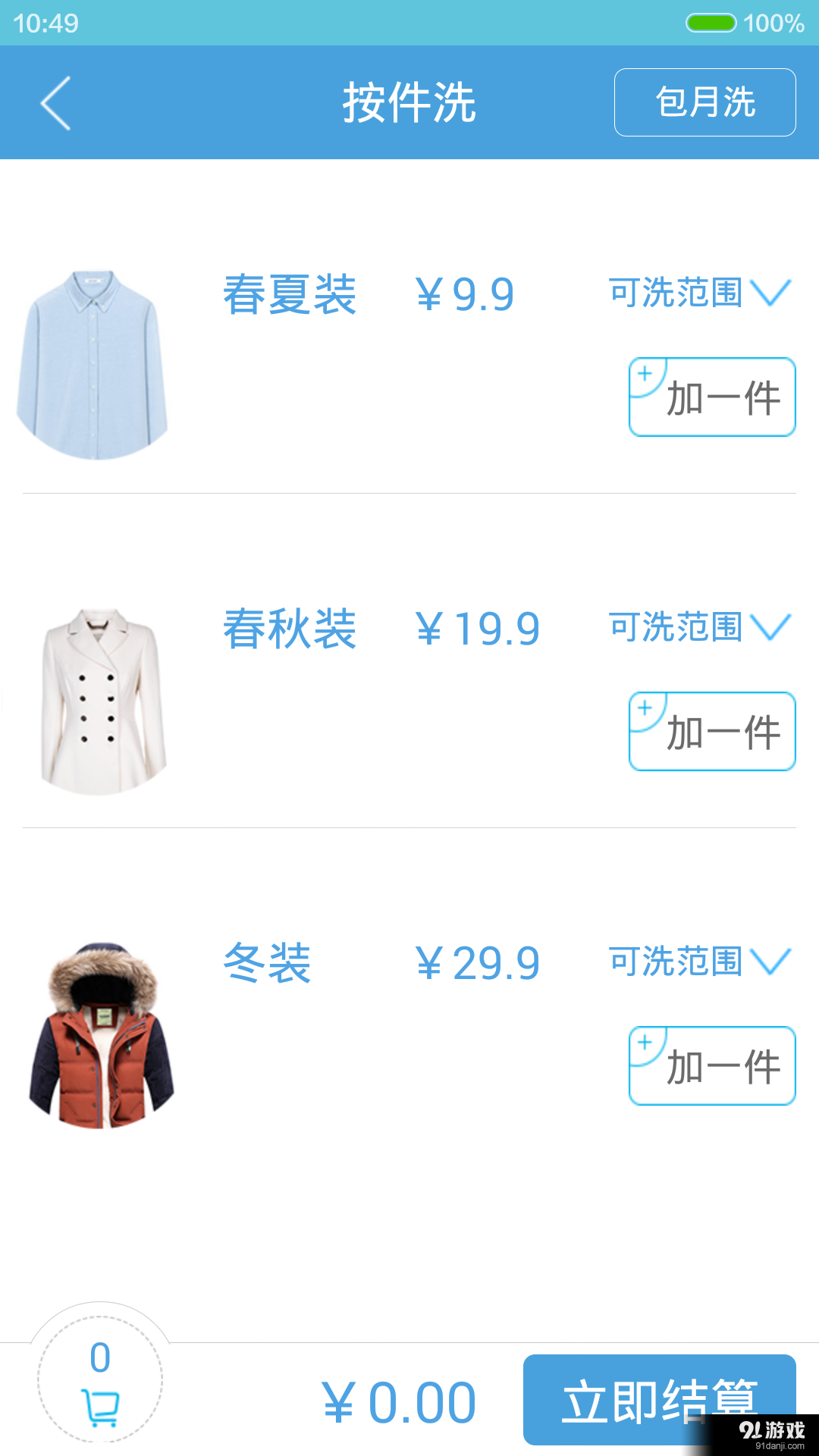Click the plus icon on 春秋装 add button
Viewport: 819px width, 1456px height.
pos(645,708)
